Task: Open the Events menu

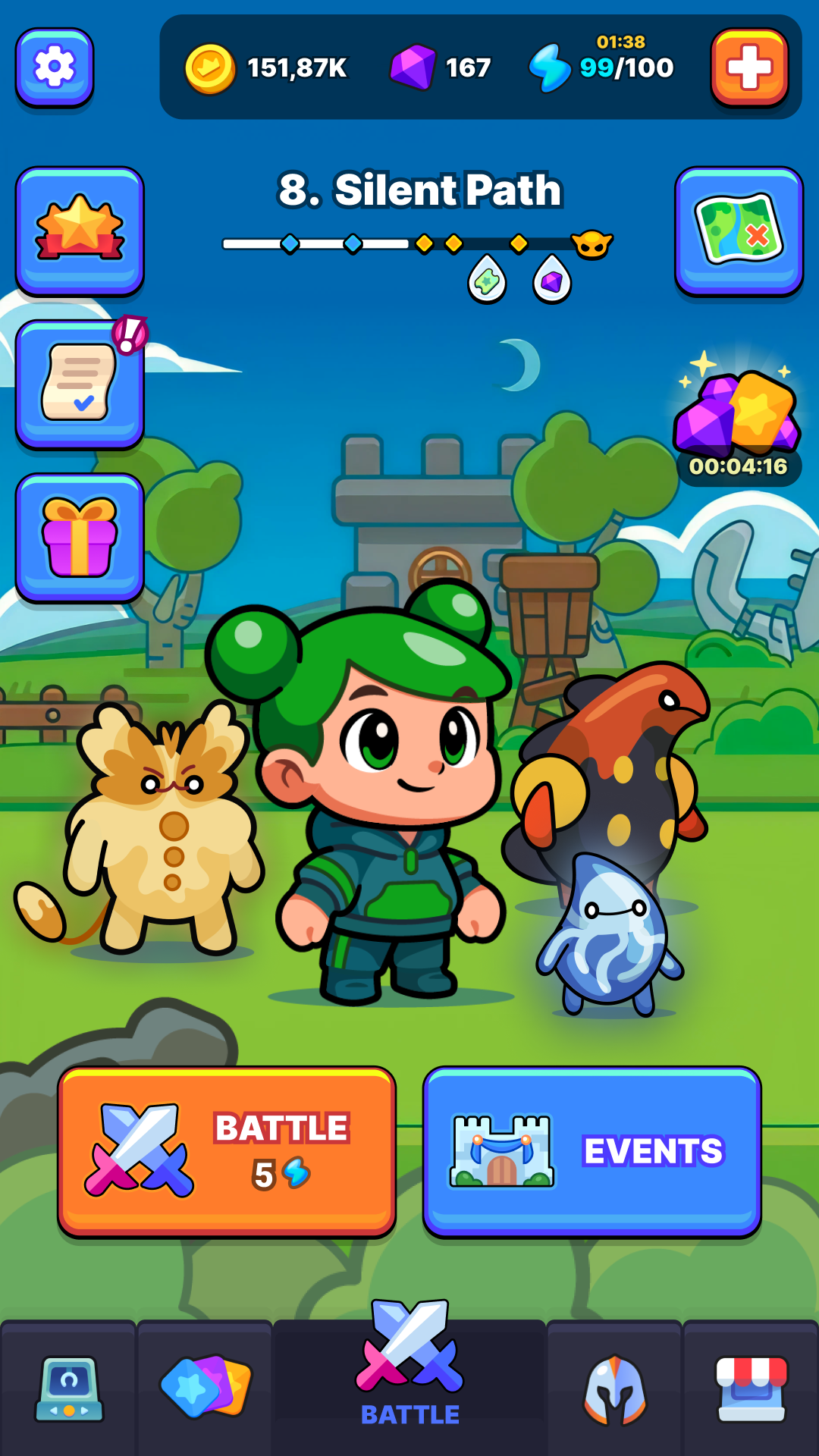Action: (x=591, y=1151)
